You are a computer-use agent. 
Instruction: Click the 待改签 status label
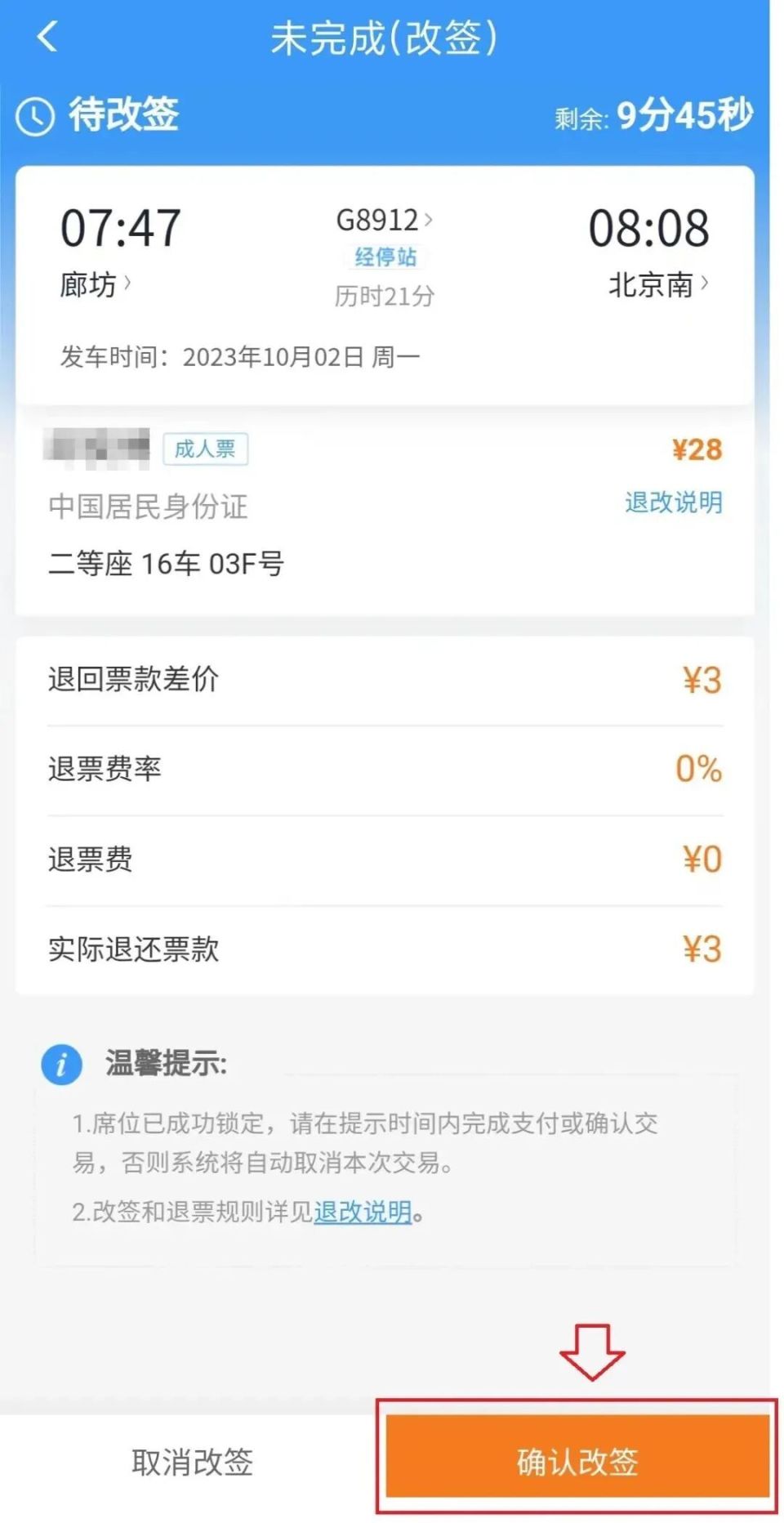[121, 116]
